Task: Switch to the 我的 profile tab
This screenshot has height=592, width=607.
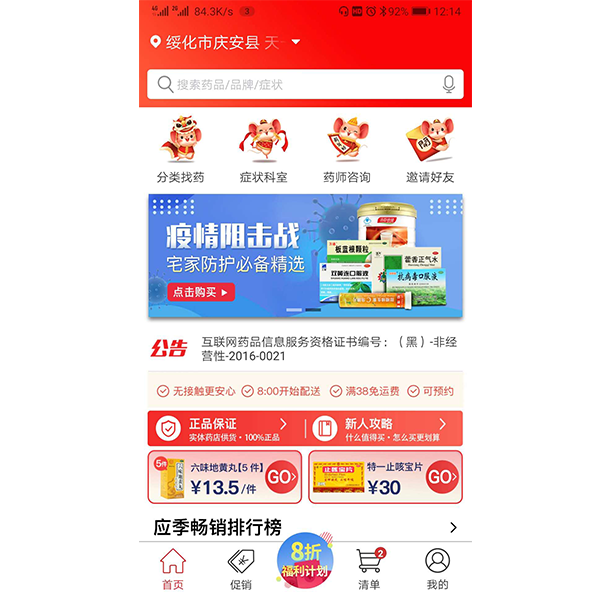Action: pyautogui.click(x=437, y=568)
